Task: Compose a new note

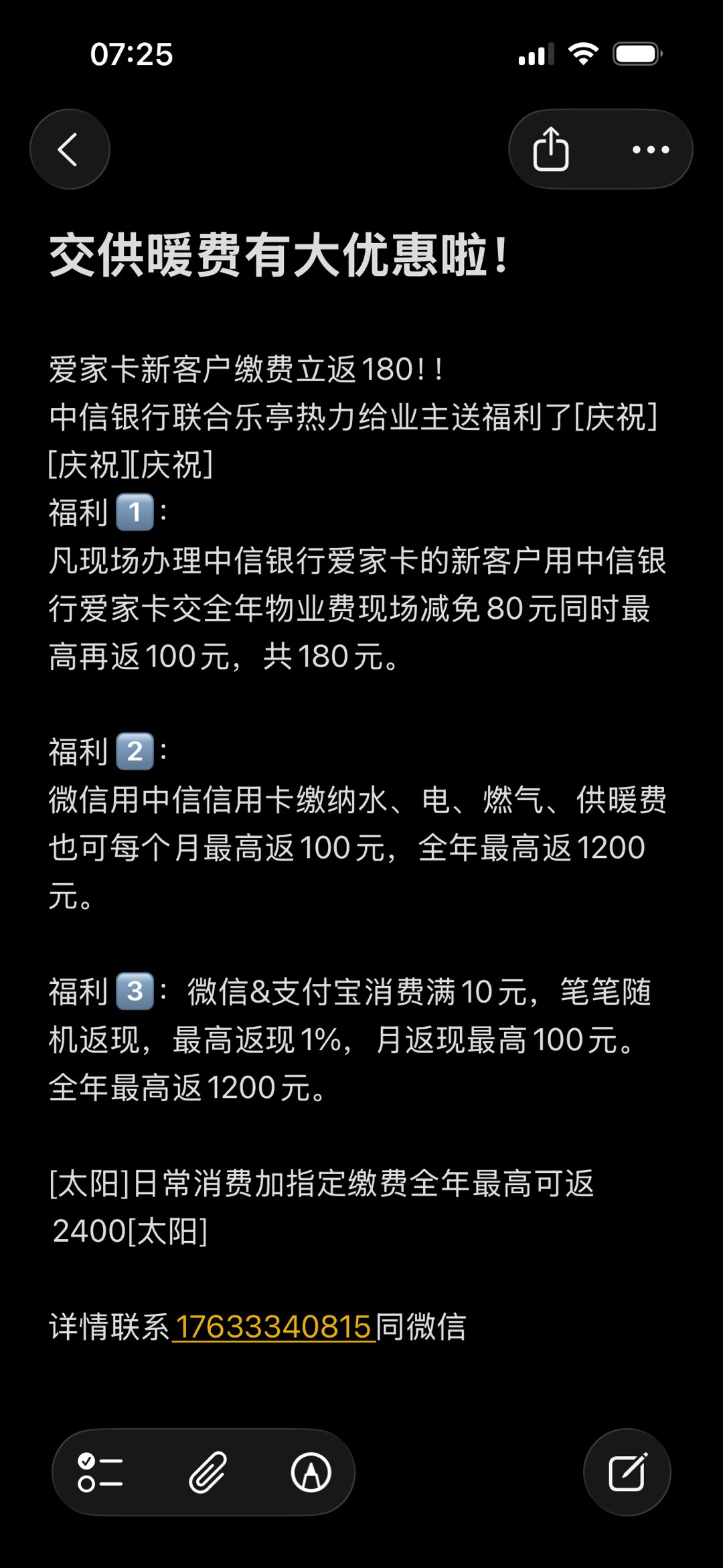Action: point(627,1472)
